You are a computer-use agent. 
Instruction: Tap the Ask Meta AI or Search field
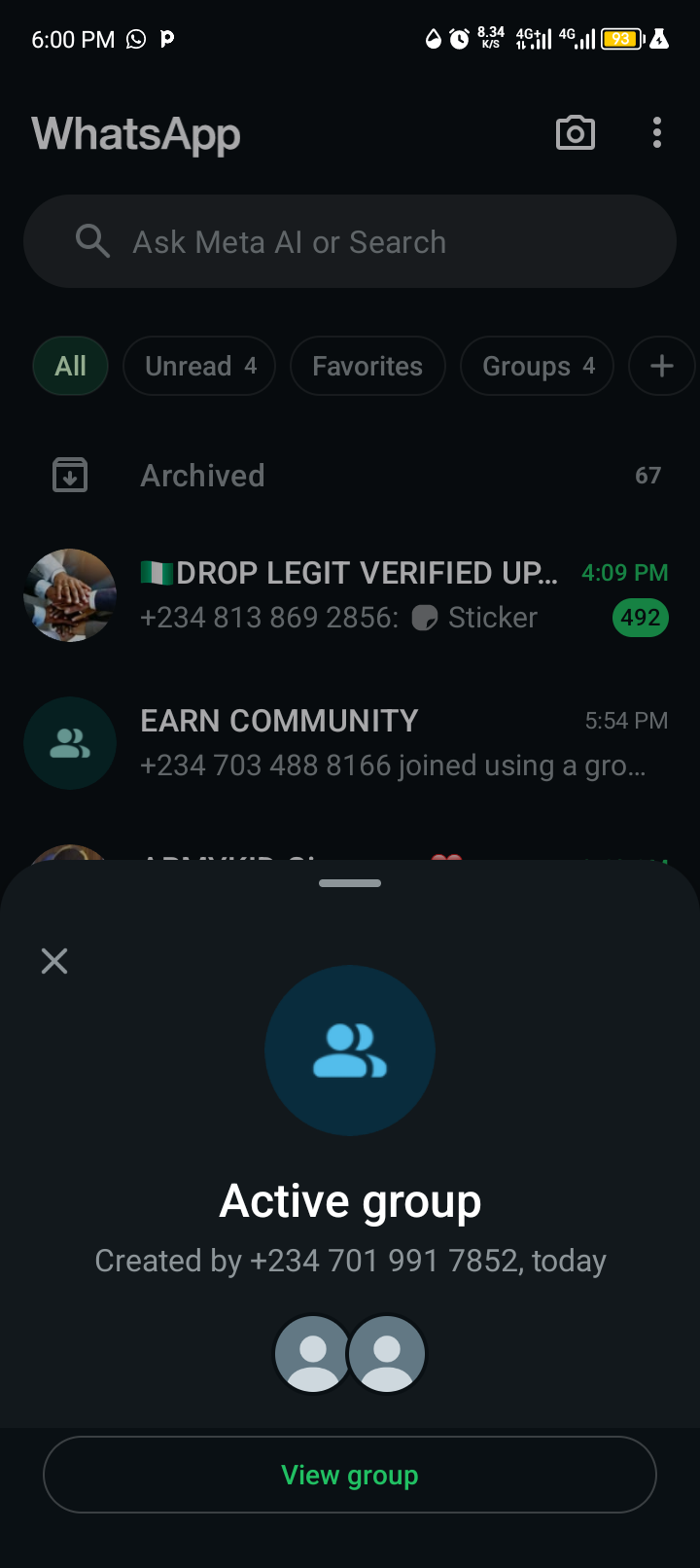click(350, 241)
